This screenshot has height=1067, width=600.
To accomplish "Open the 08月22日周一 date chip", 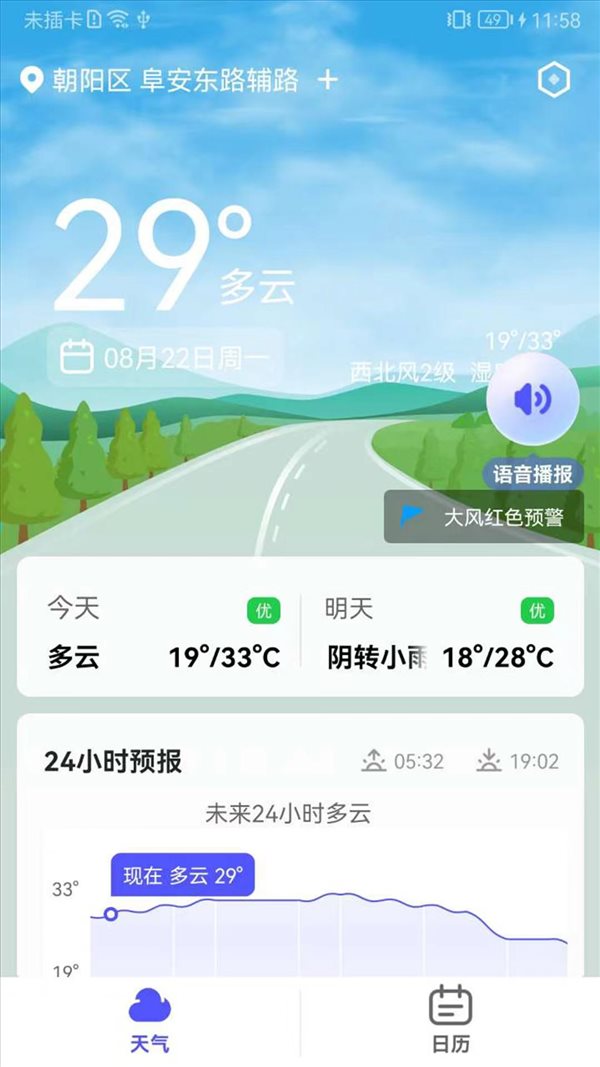I will (x=165, y=357).
